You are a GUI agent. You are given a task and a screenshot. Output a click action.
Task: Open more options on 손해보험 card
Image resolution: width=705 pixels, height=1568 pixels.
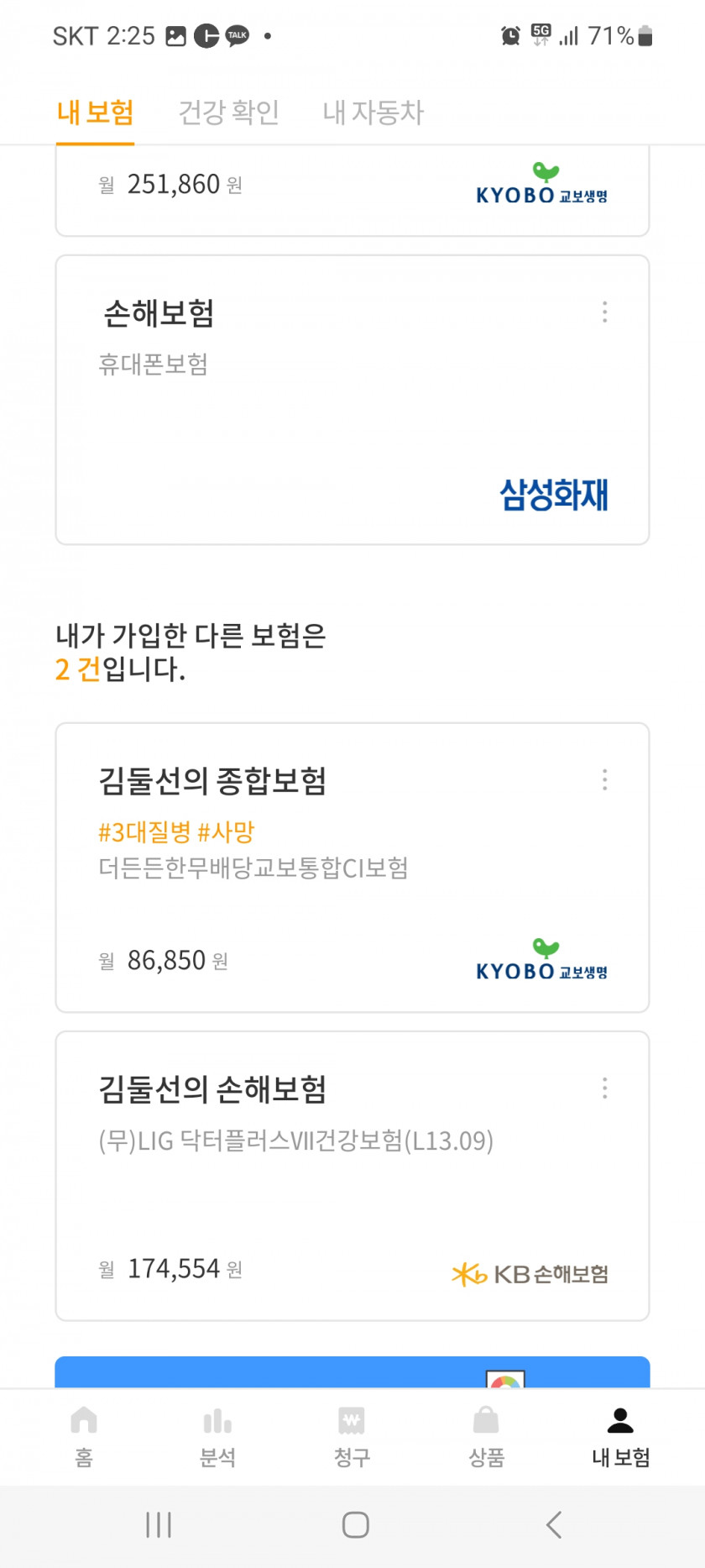(604, 312)
